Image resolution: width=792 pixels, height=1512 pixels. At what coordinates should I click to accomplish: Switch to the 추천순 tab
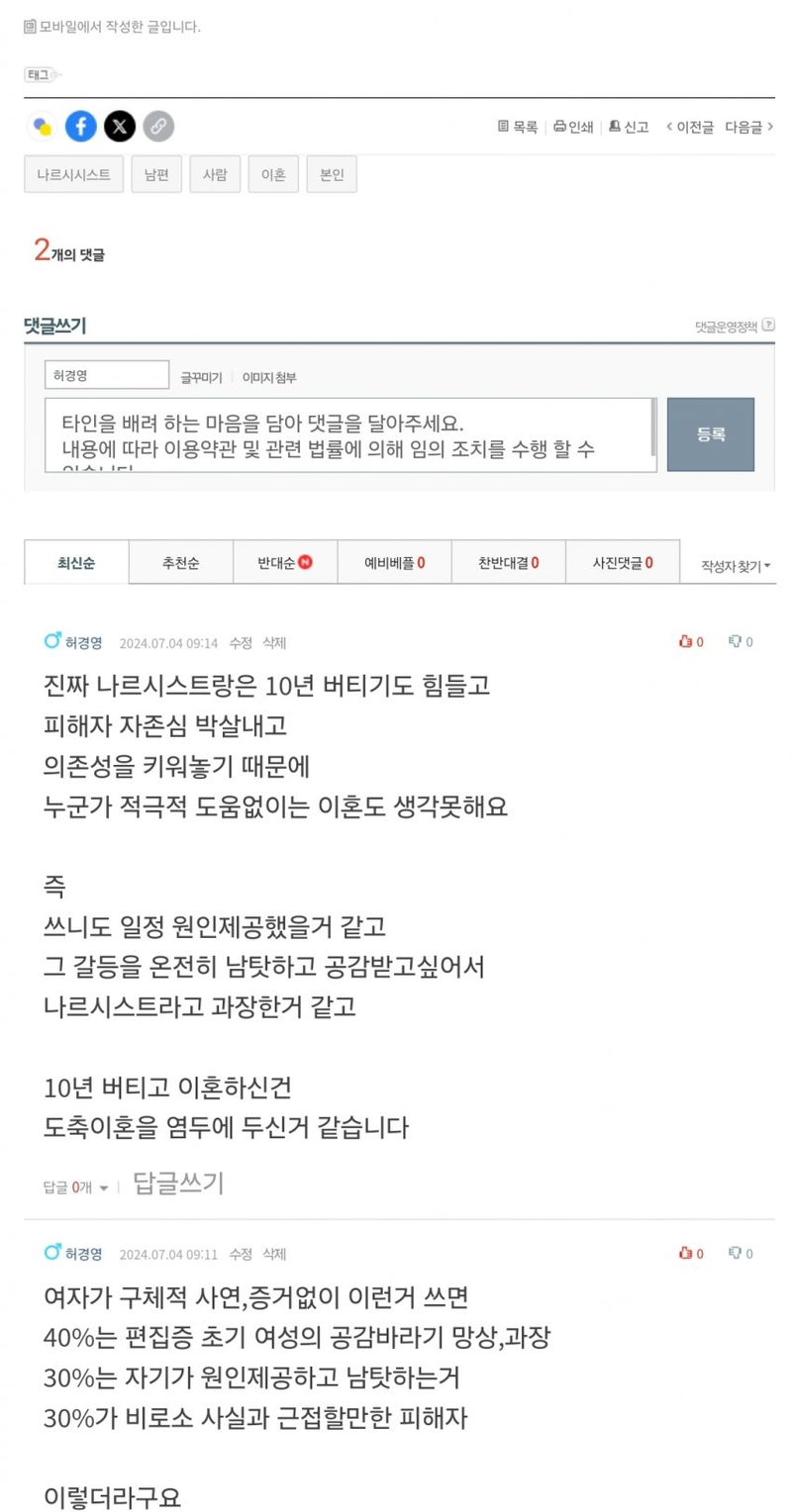pyautogui.click(x=181, y=563)
